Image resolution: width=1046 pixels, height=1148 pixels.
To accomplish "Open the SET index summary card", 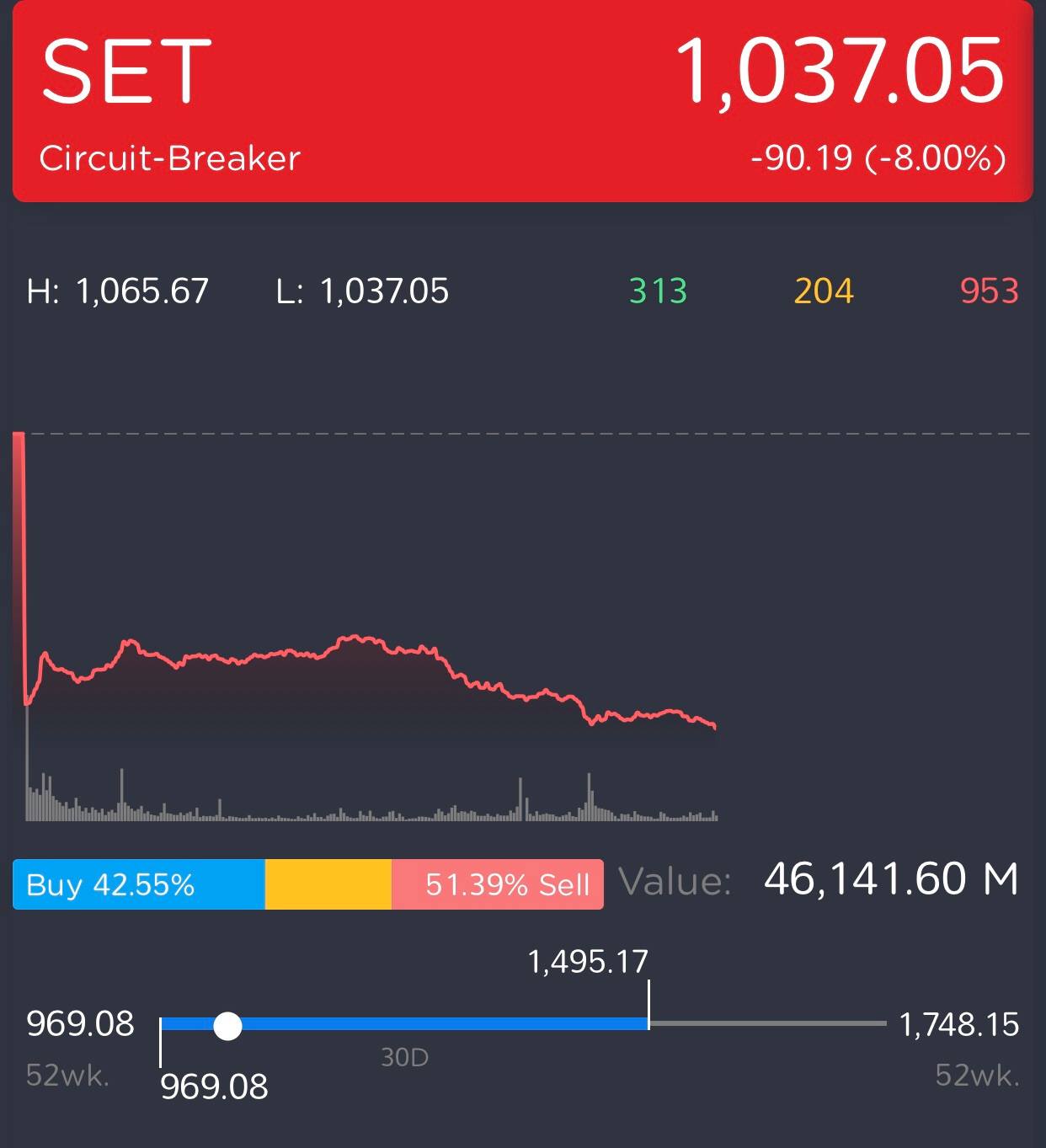I will coord(522,101).
